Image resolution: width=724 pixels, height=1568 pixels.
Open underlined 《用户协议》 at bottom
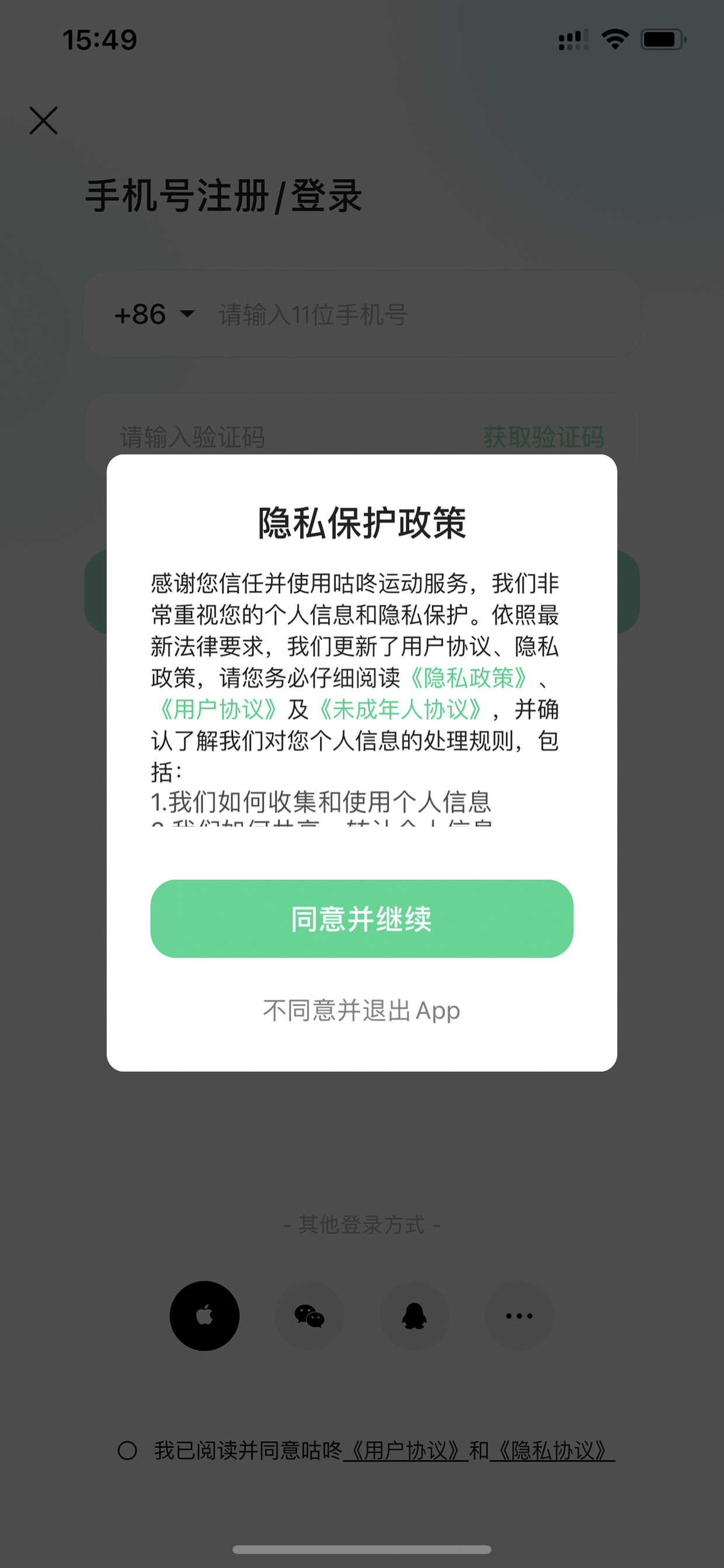[x=406, y=1451]
